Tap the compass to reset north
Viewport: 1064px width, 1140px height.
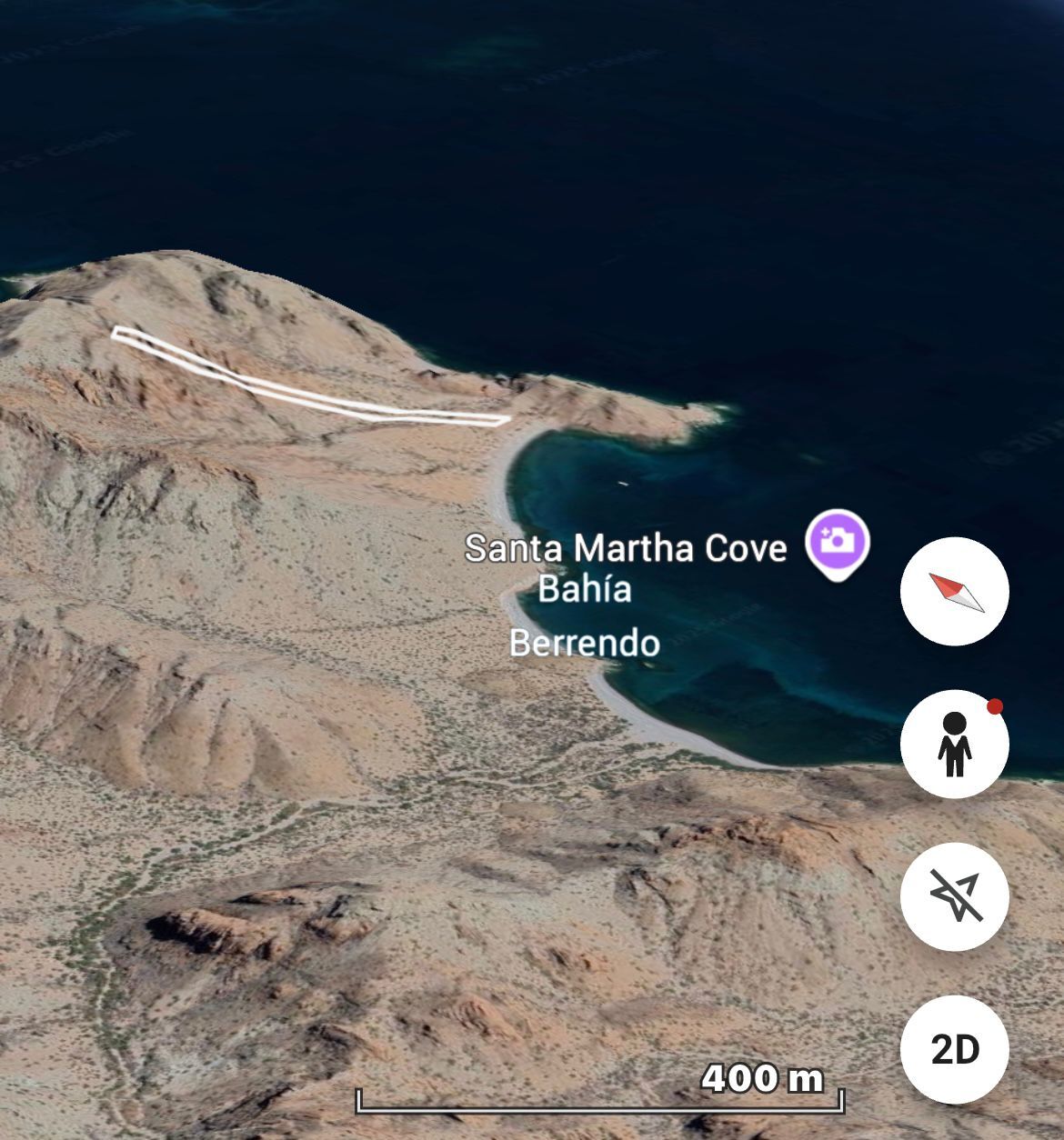(954, 591)
